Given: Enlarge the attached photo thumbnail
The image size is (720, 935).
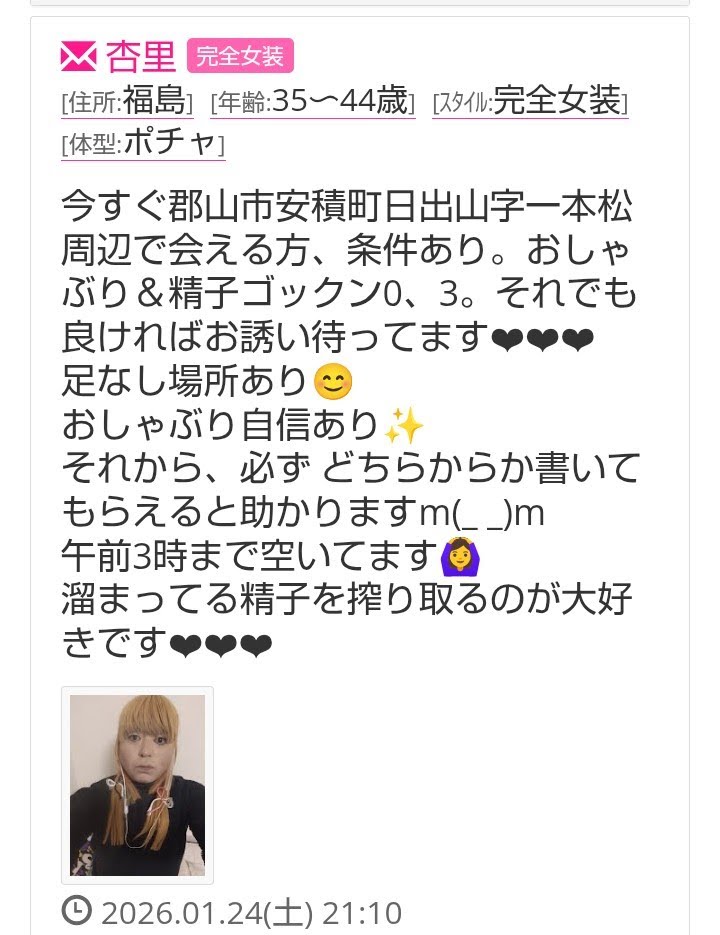Looking at the screenshot, I should click(x=137, y=785).
